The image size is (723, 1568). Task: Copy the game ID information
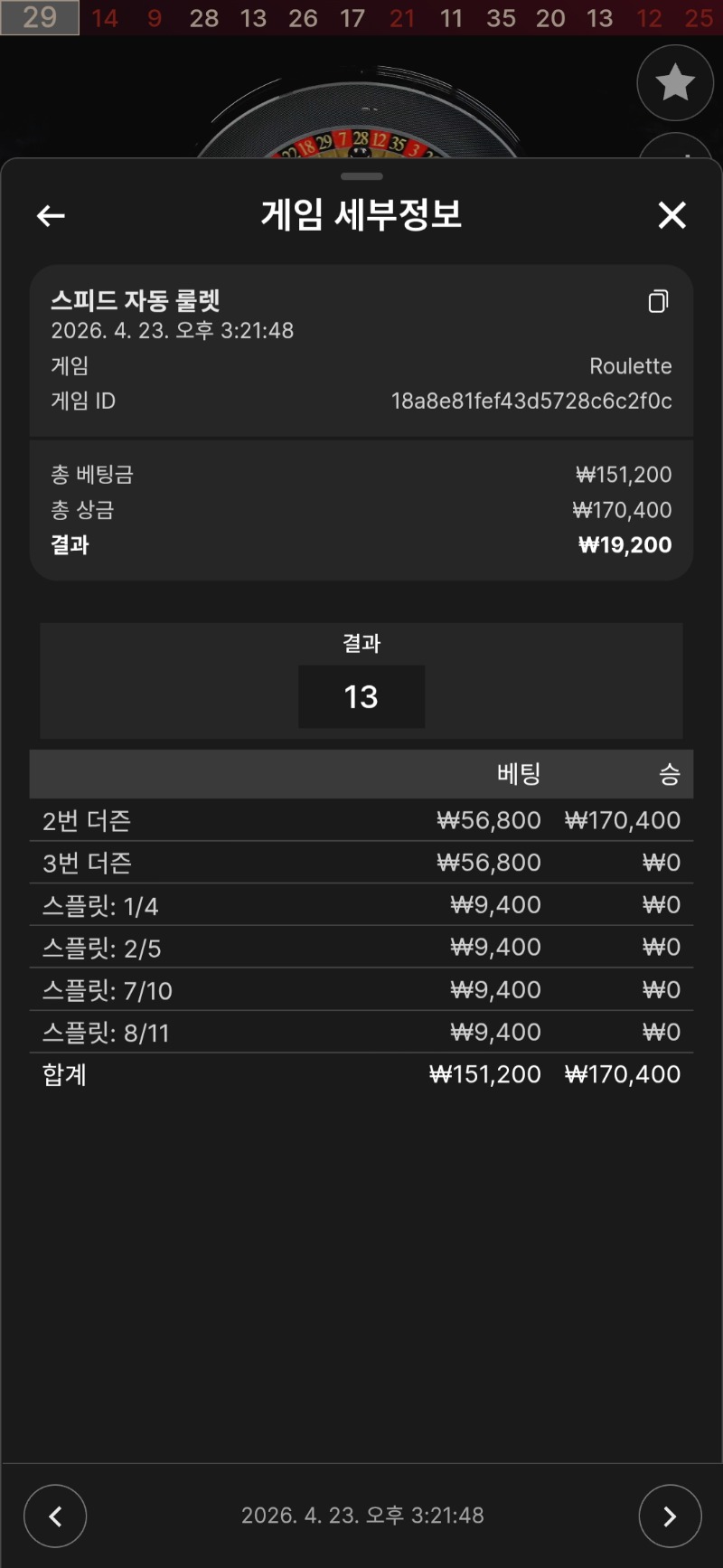pyautogui.click(x=658, y=301)
